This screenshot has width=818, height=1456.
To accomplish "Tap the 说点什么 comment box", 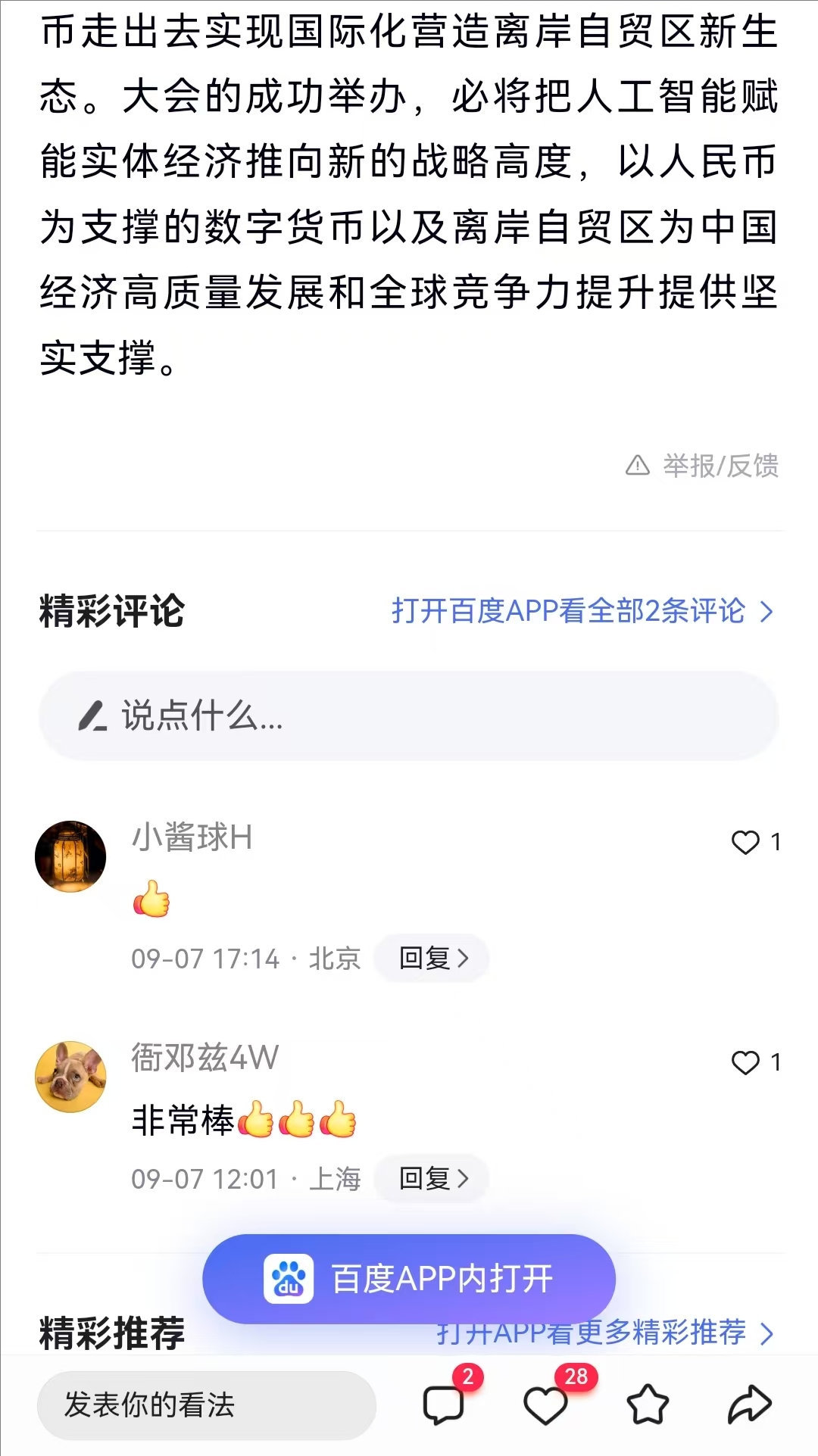I will coord(409,716).
